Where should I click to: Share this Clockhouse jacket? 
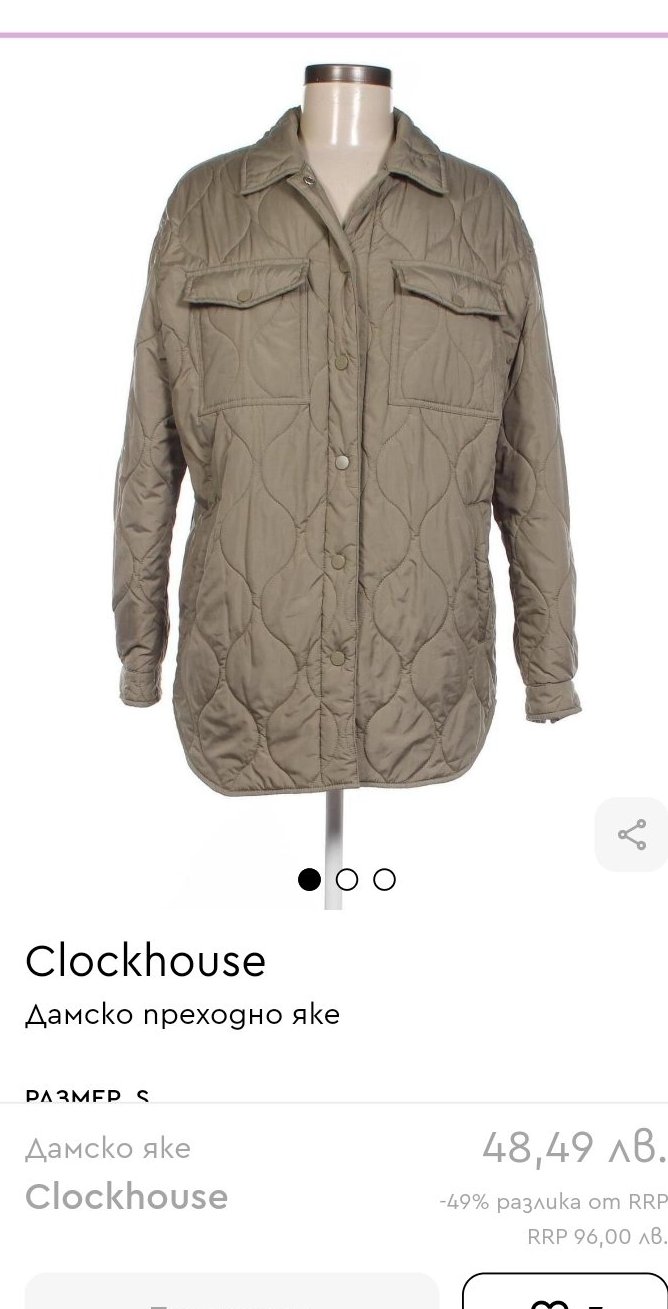(x=631, y=834)
